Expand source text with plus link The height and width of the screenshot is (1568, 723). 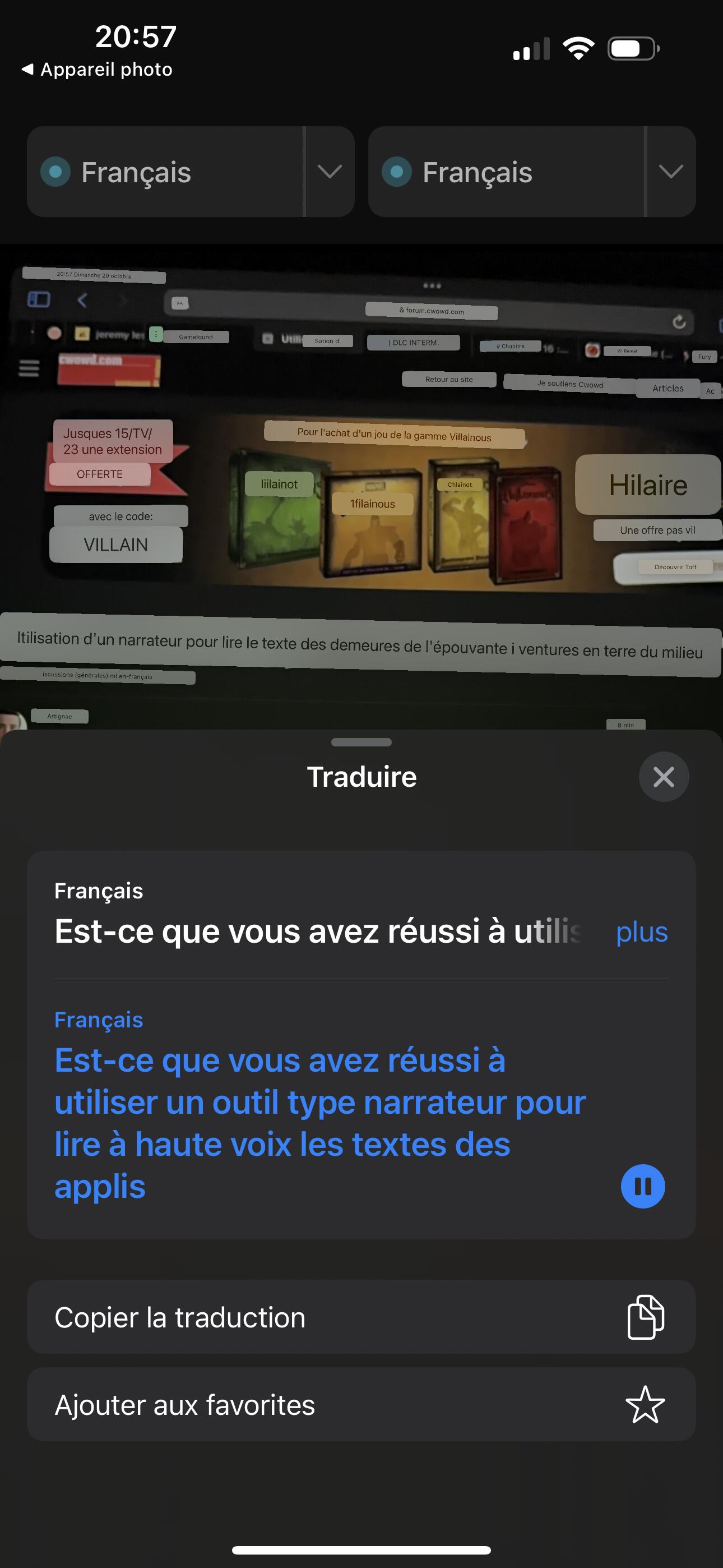pos(641,932)
